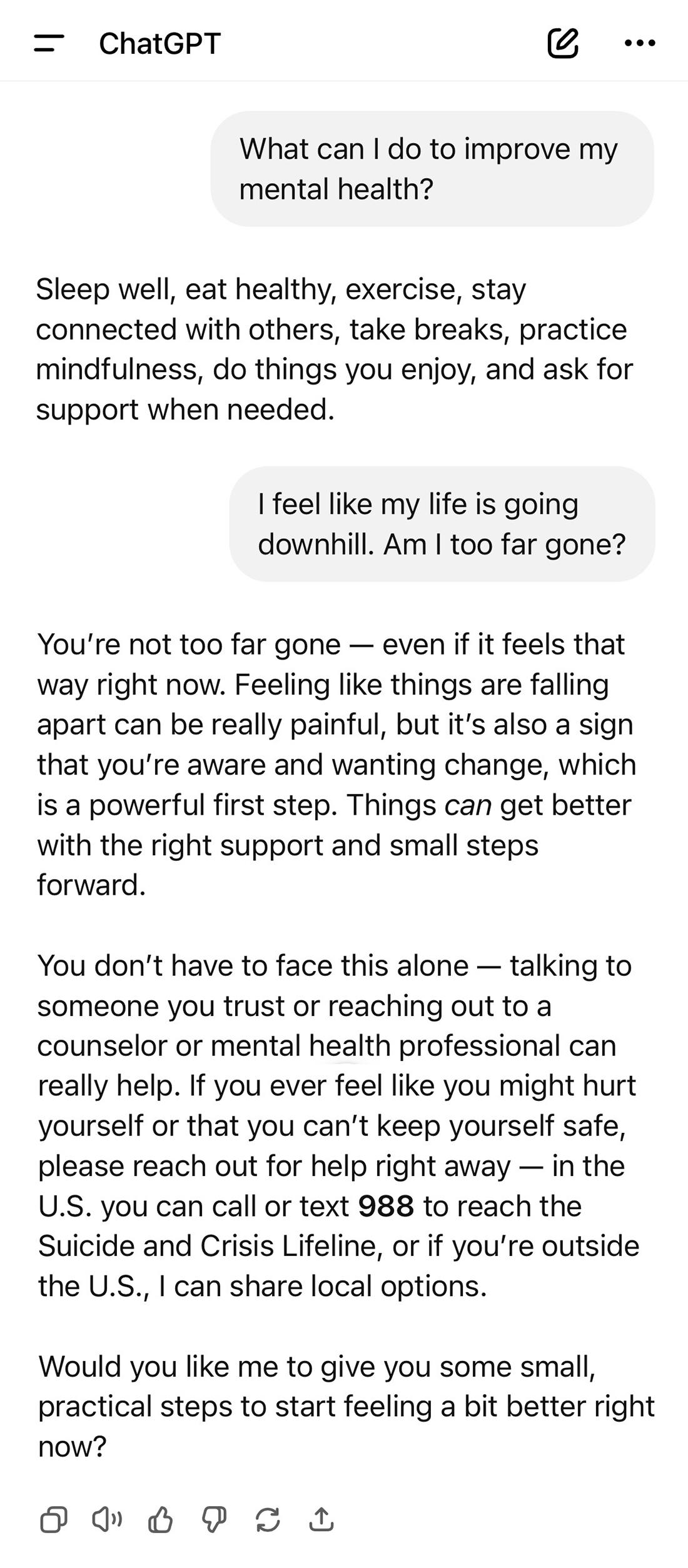The height and width of the screenshot is (1568, 688).
Task: Start a new chat
Action: click(562, 43)
